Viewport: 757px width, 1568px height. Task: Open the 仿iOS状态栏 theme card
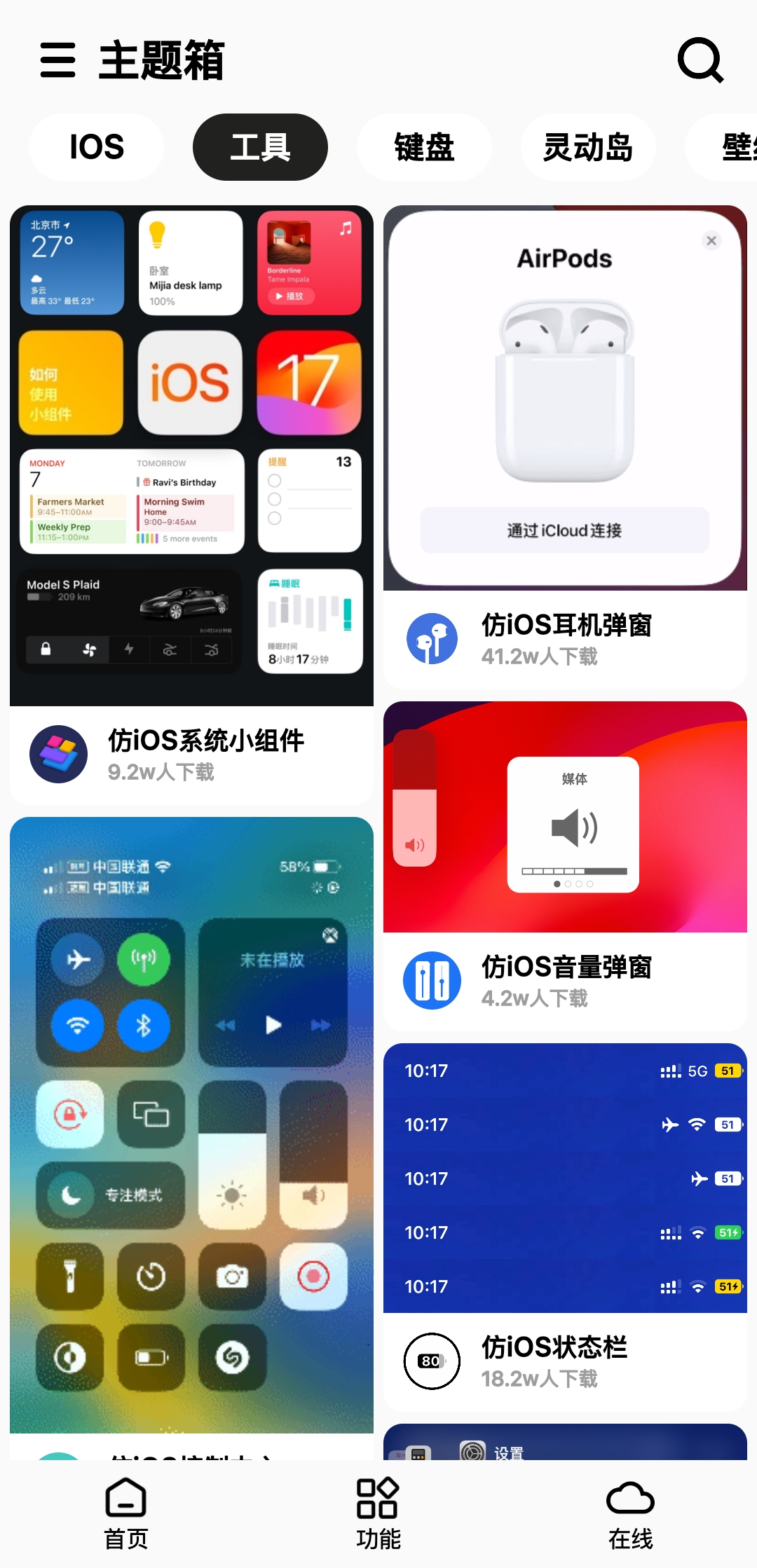[x=565, y=1226]
